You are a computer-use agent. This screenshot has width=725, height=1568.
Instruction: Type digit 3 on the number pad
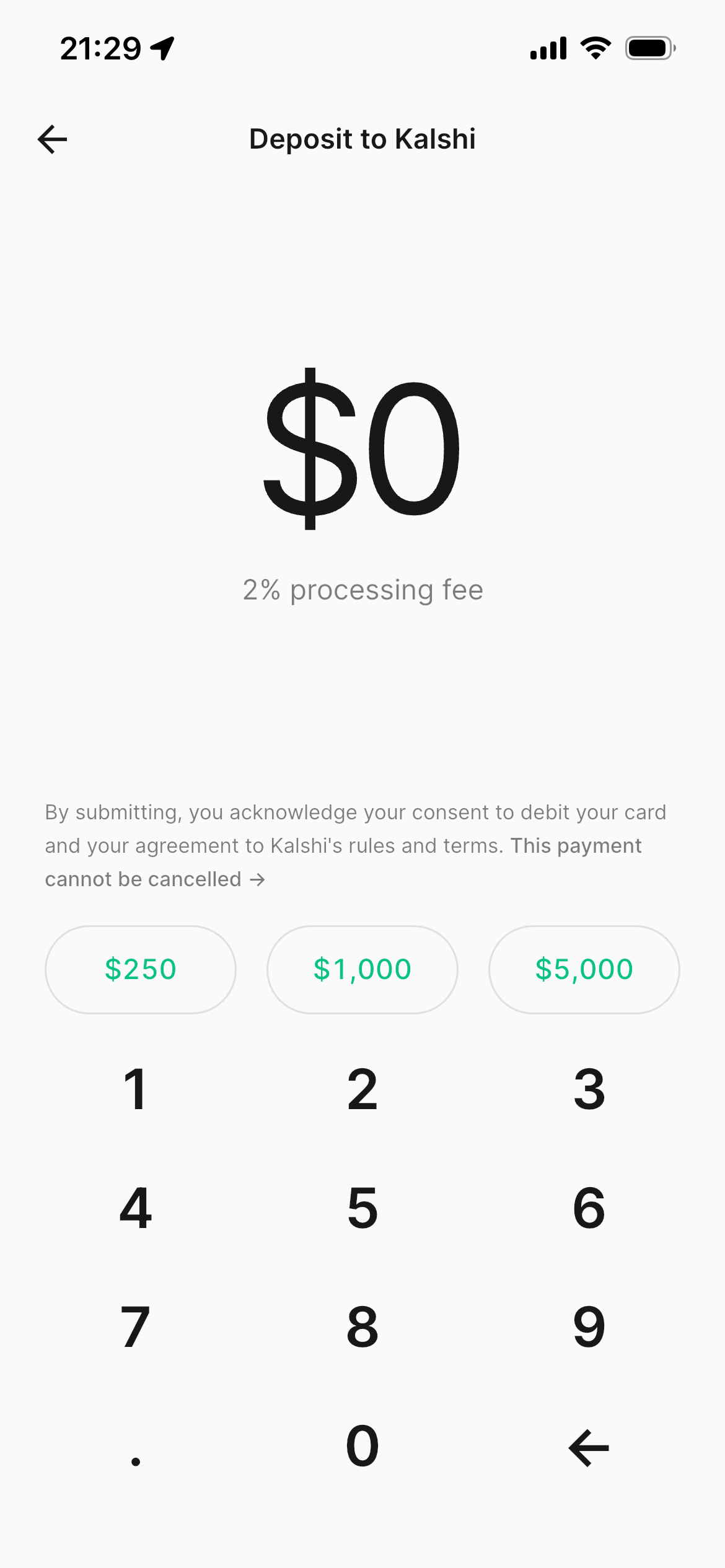tap(589, 1090)
